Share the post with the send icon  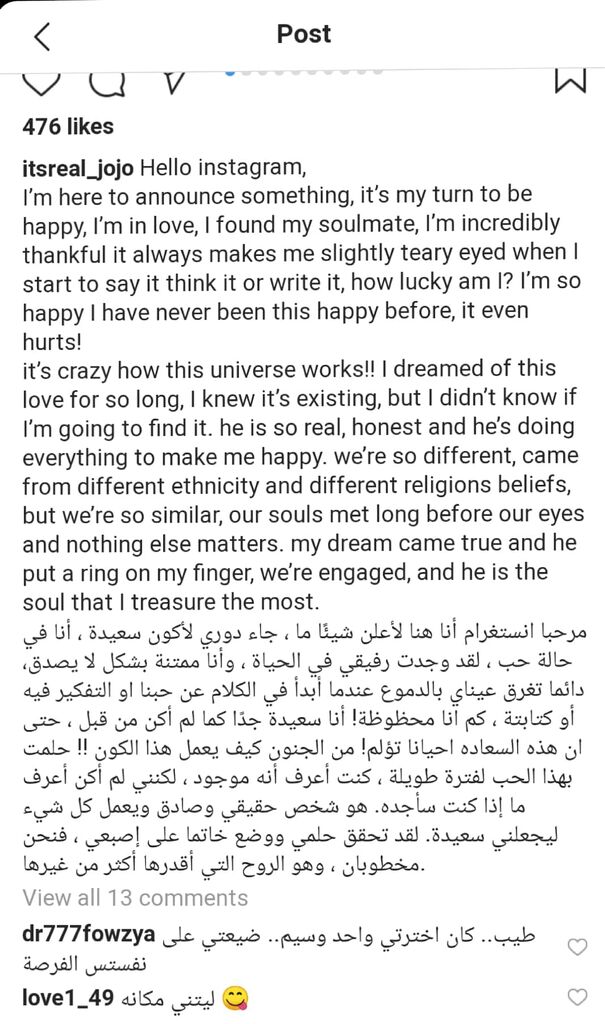pyautogui.click(x=174, y=81)
